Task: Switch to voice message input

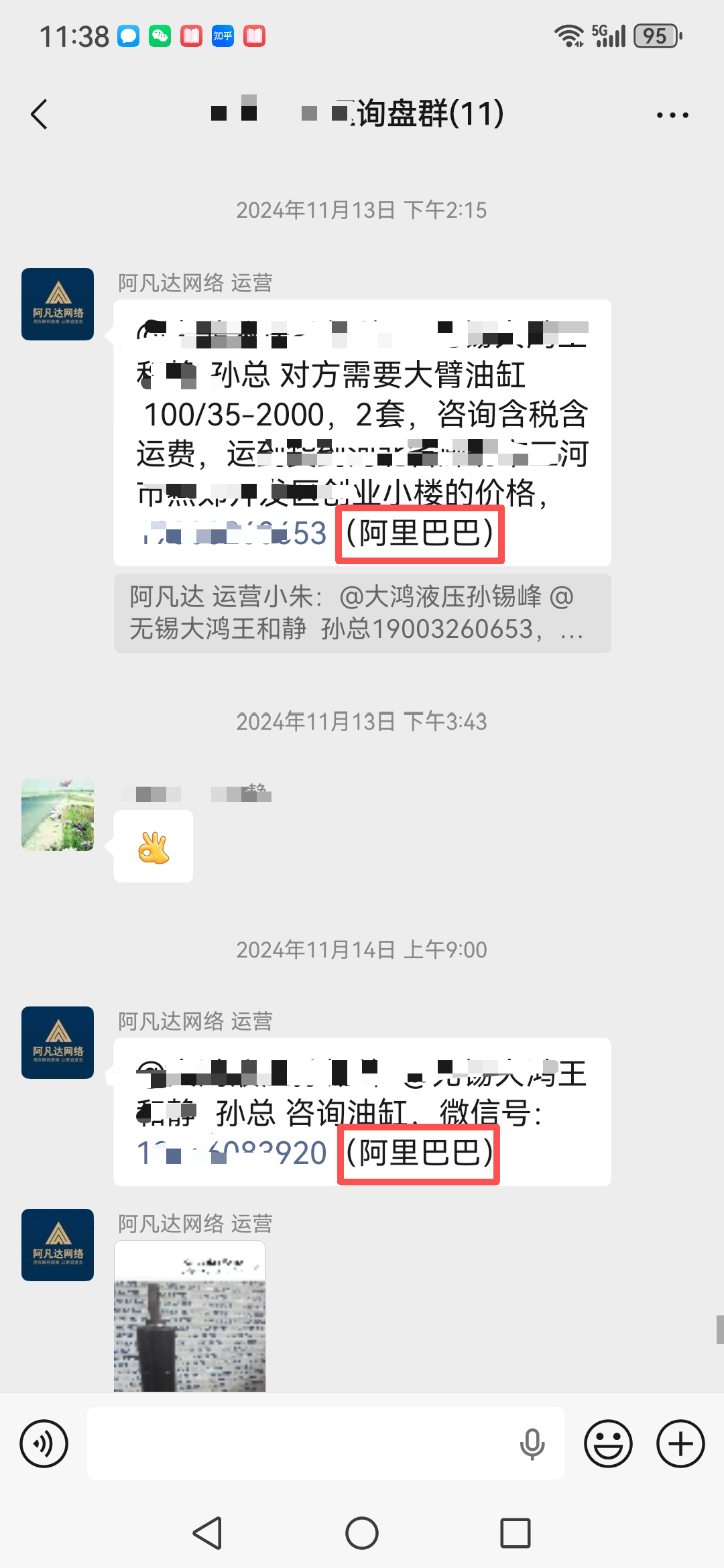Action: click(44, 1443)
